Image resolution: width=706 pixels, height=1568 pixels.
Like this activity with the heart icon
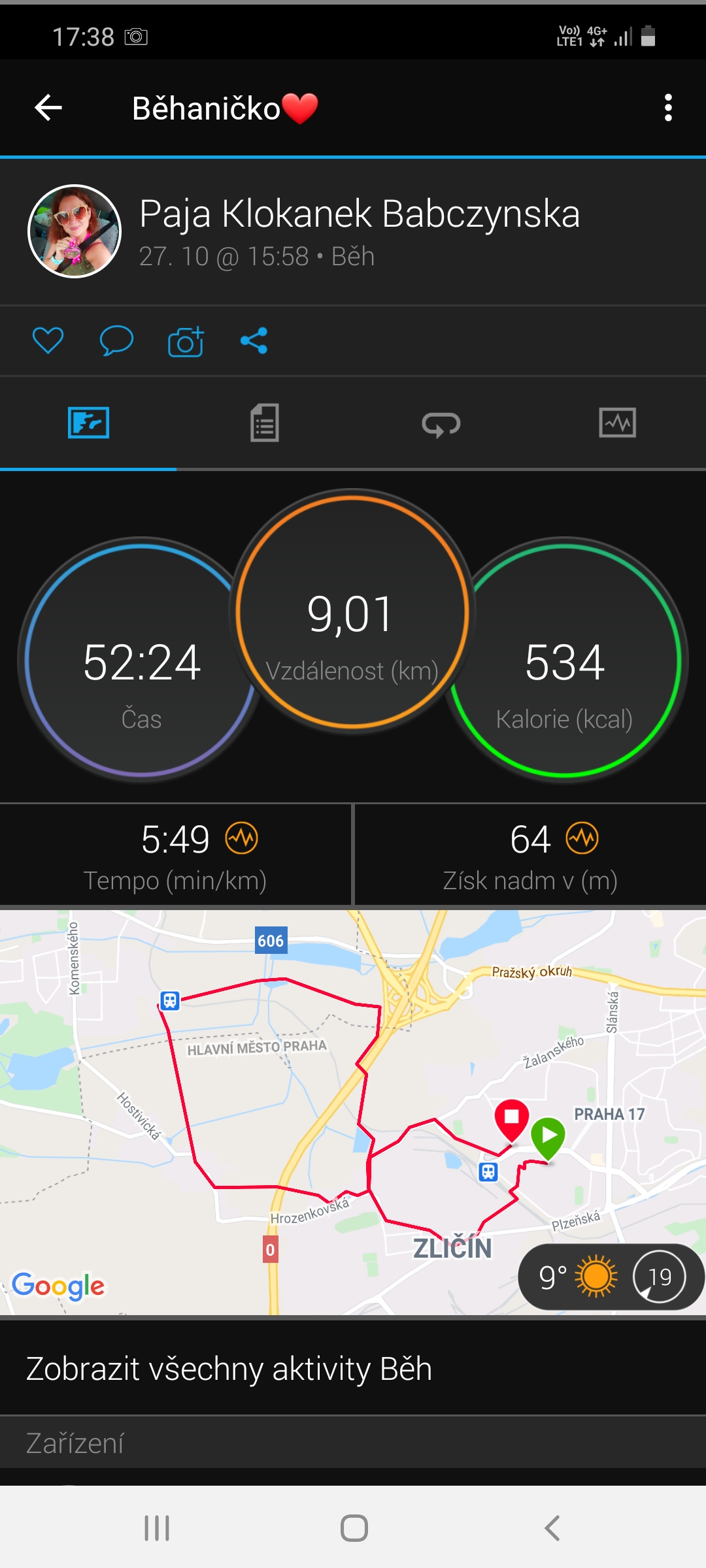tap(48, 340)
